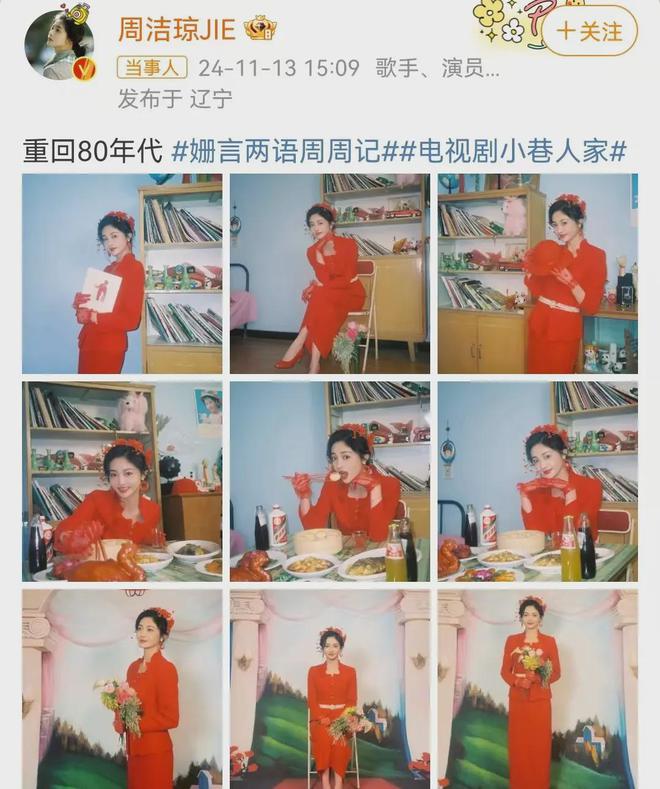The image size is (660, 789).
Task: Follow 周洁琼JIE with the +关注 button
Action: pyautogui.click(x=590, y=31)
